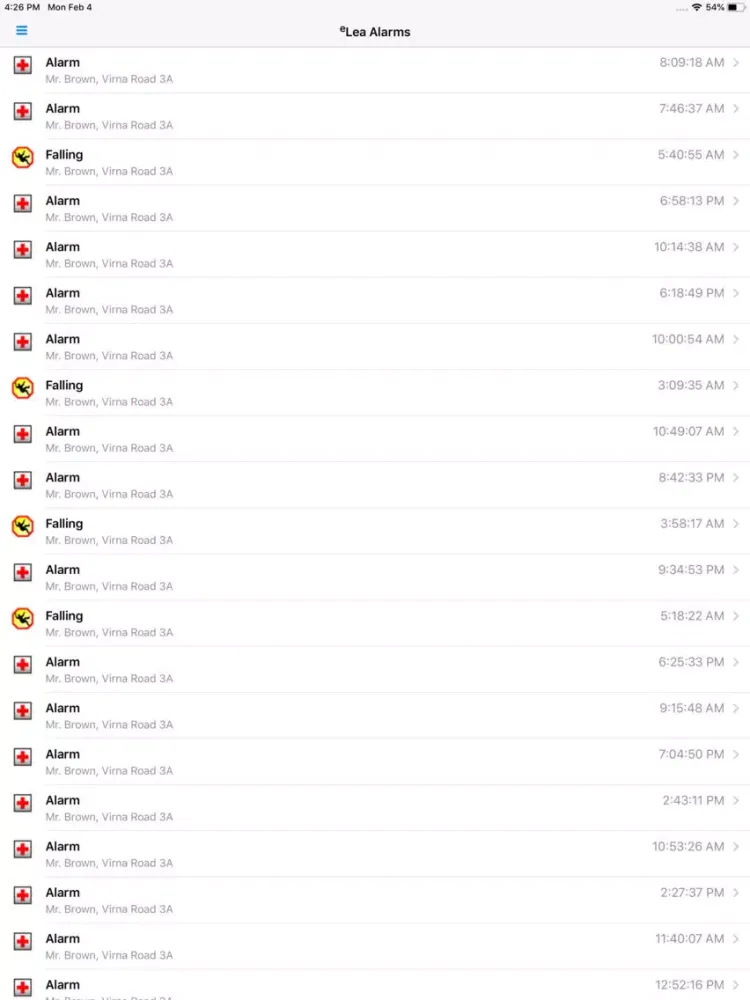Open the Alarm at 10:14:38 AM

tap(375, 254)
